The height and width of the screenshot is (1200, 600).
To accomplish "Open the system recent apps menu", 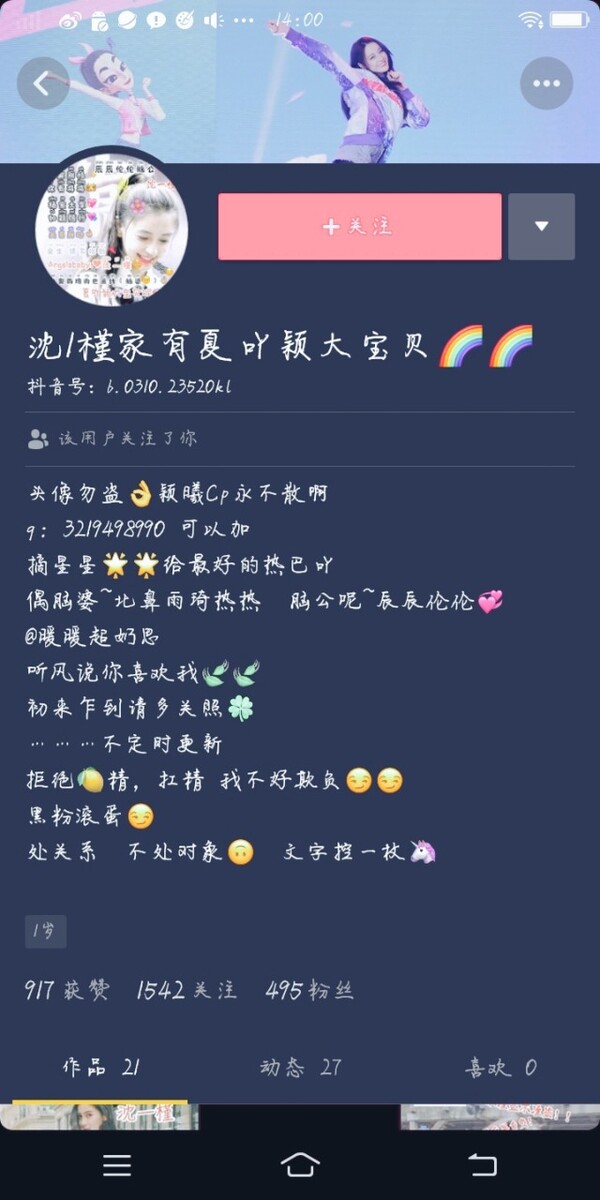I will [117, 1164].
